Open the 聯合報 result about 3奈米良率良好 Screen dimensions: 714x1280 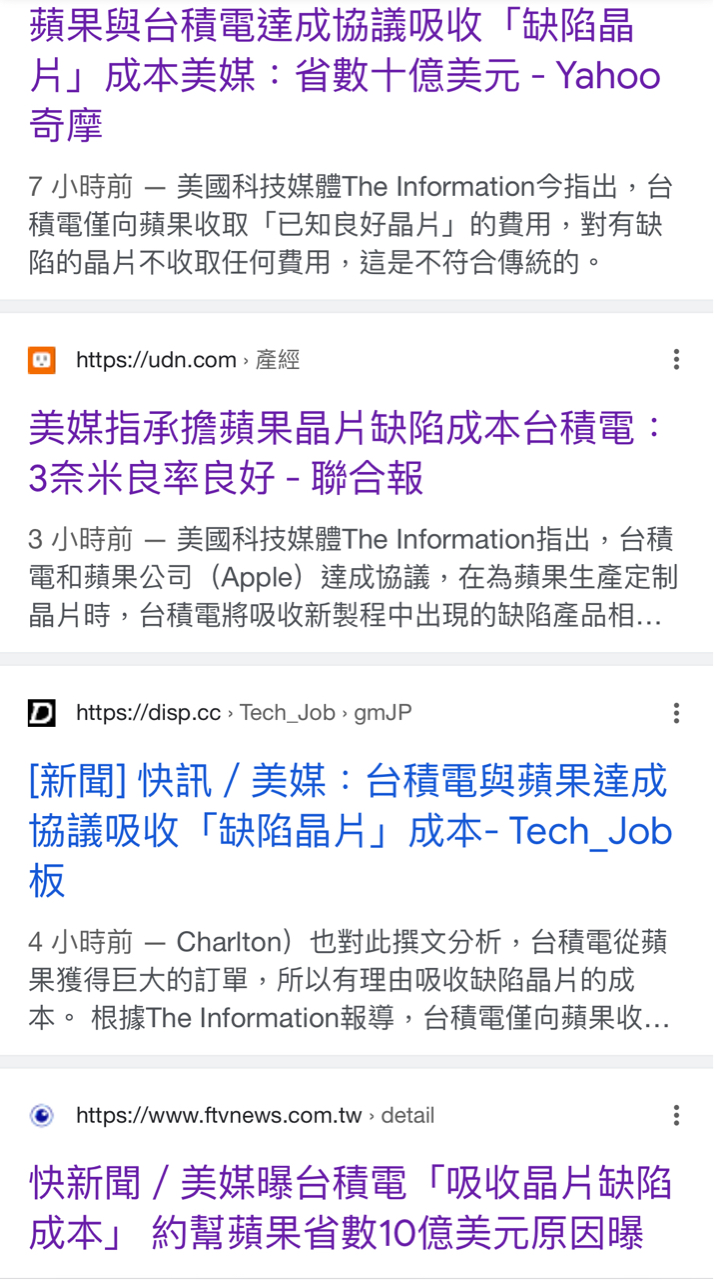(346, 454)
